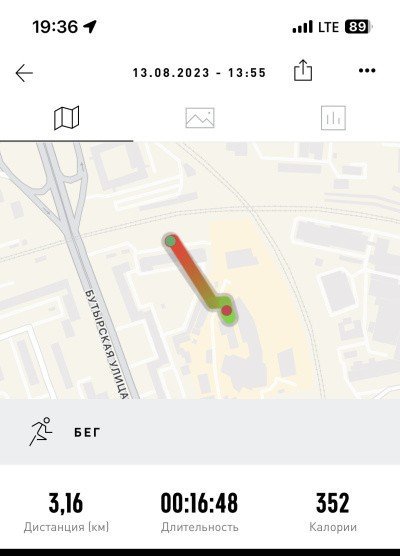Screen dimensions: 400x556
Task: Switch to the photos tab
Action: [x=200, y=118]
